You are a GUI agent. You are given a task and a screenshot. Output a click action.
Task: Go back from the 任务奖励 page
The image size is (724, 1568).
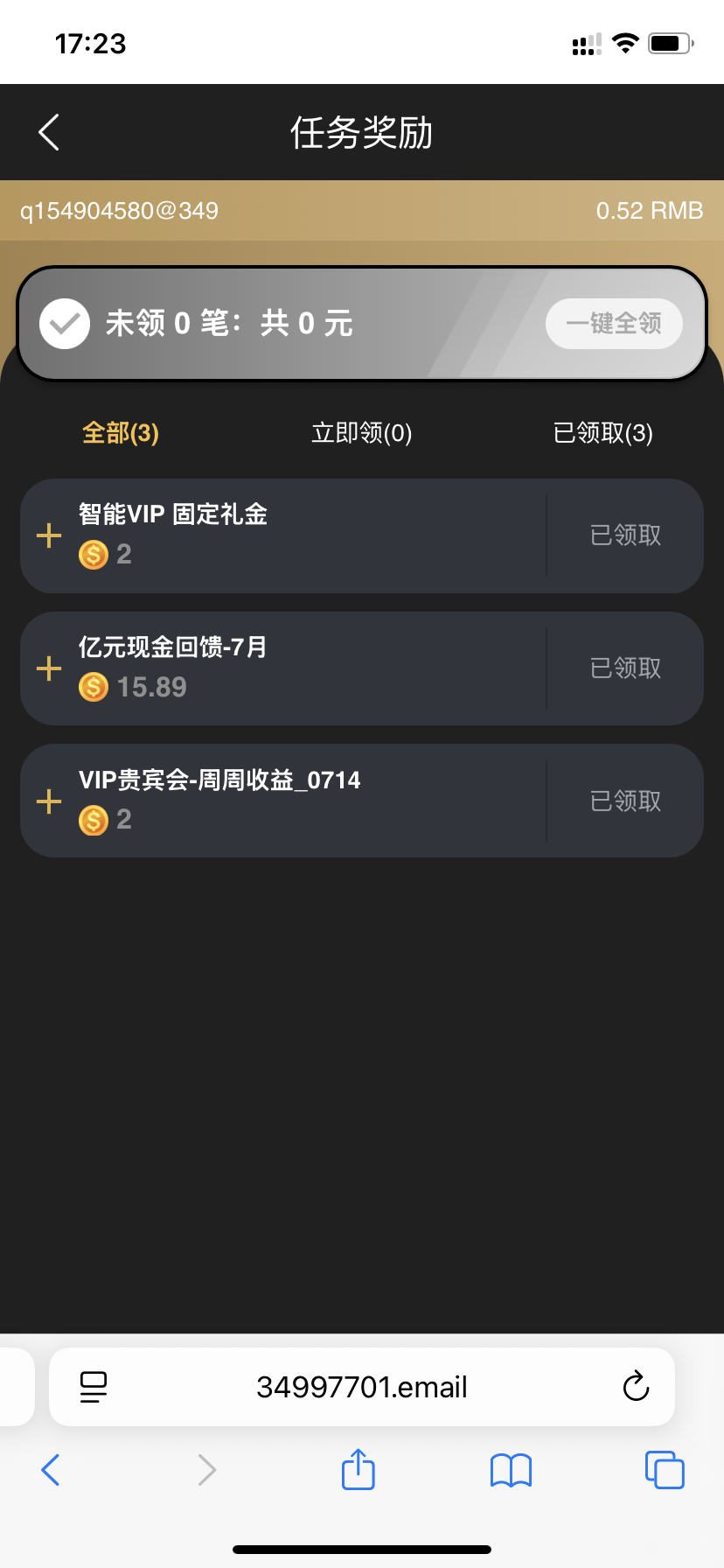(x=49, y=133)
